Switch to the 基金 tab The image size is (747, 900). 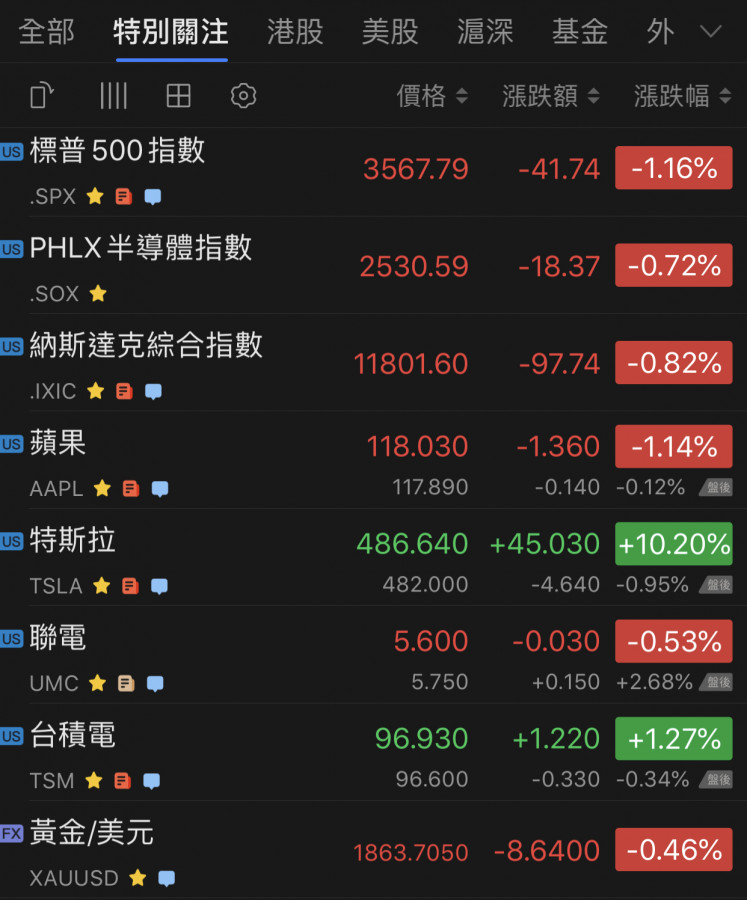(579, 32)
